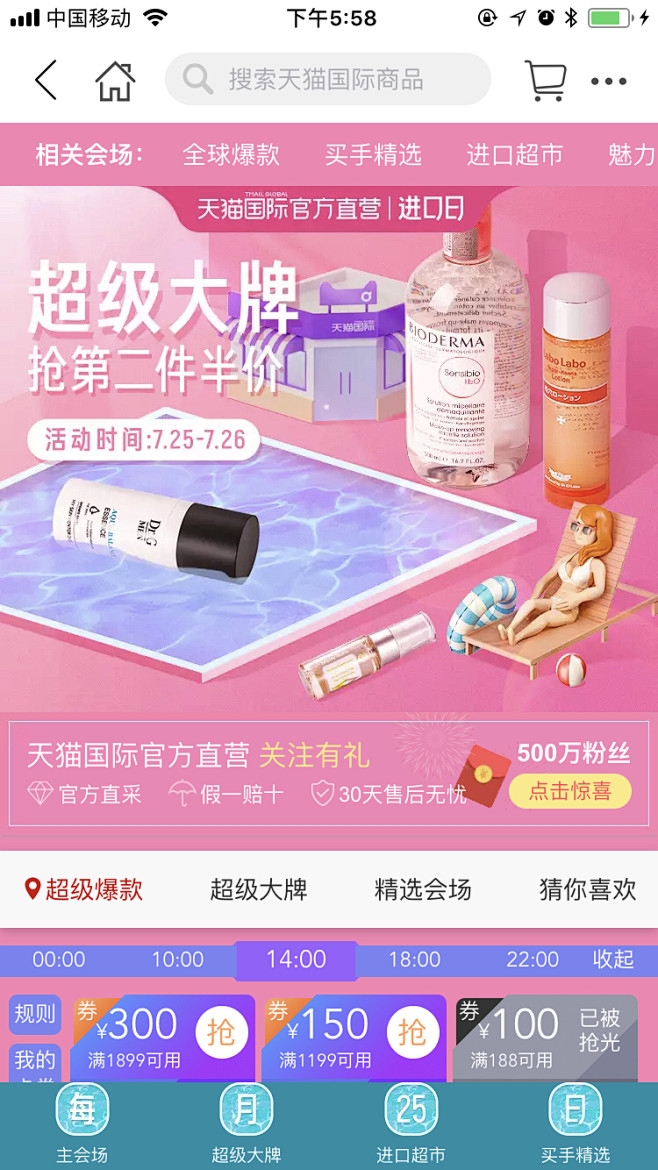Open the 规则 rules button
658x1170 pixels.
(35, 1015)
